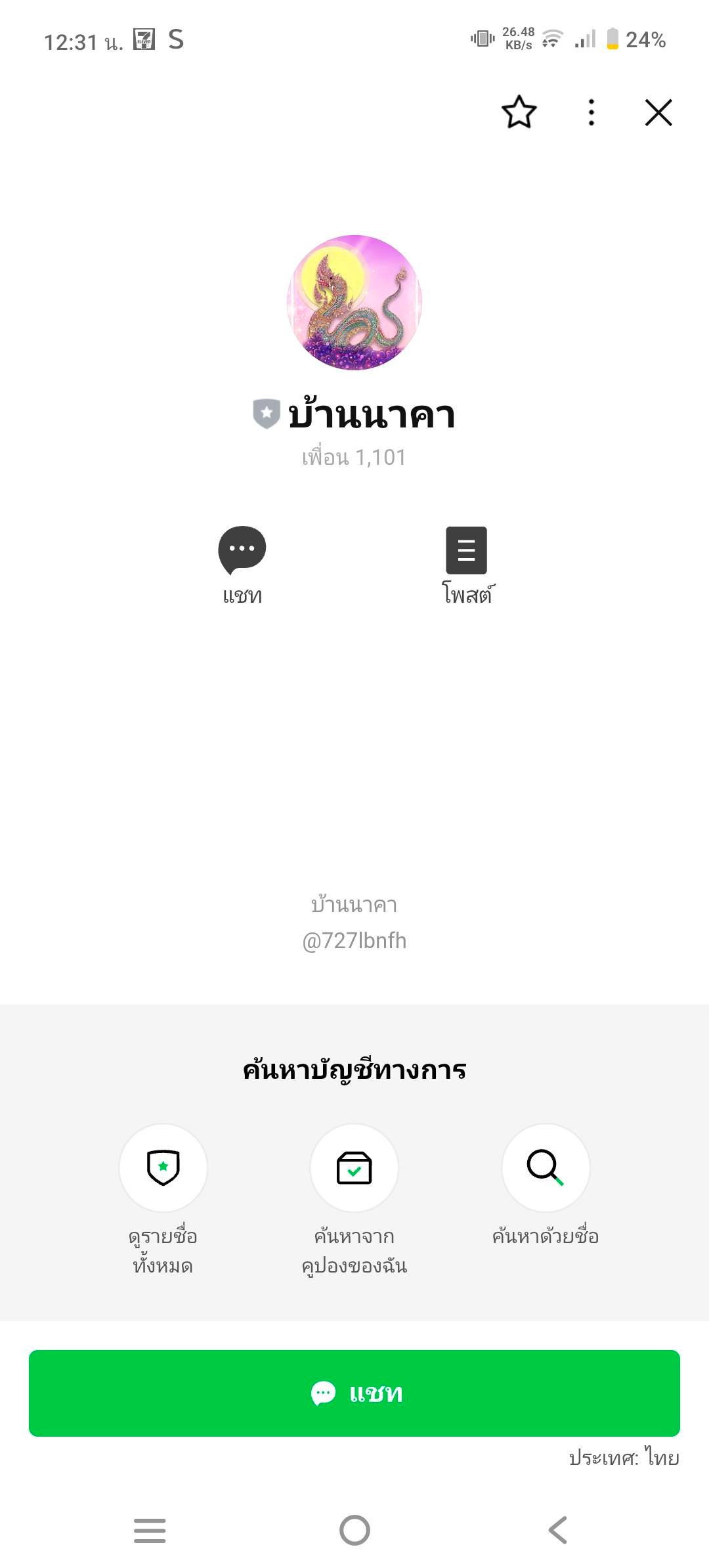709x1568 pixels.
Task: View all official accounts list
Action: [163, 1167]
